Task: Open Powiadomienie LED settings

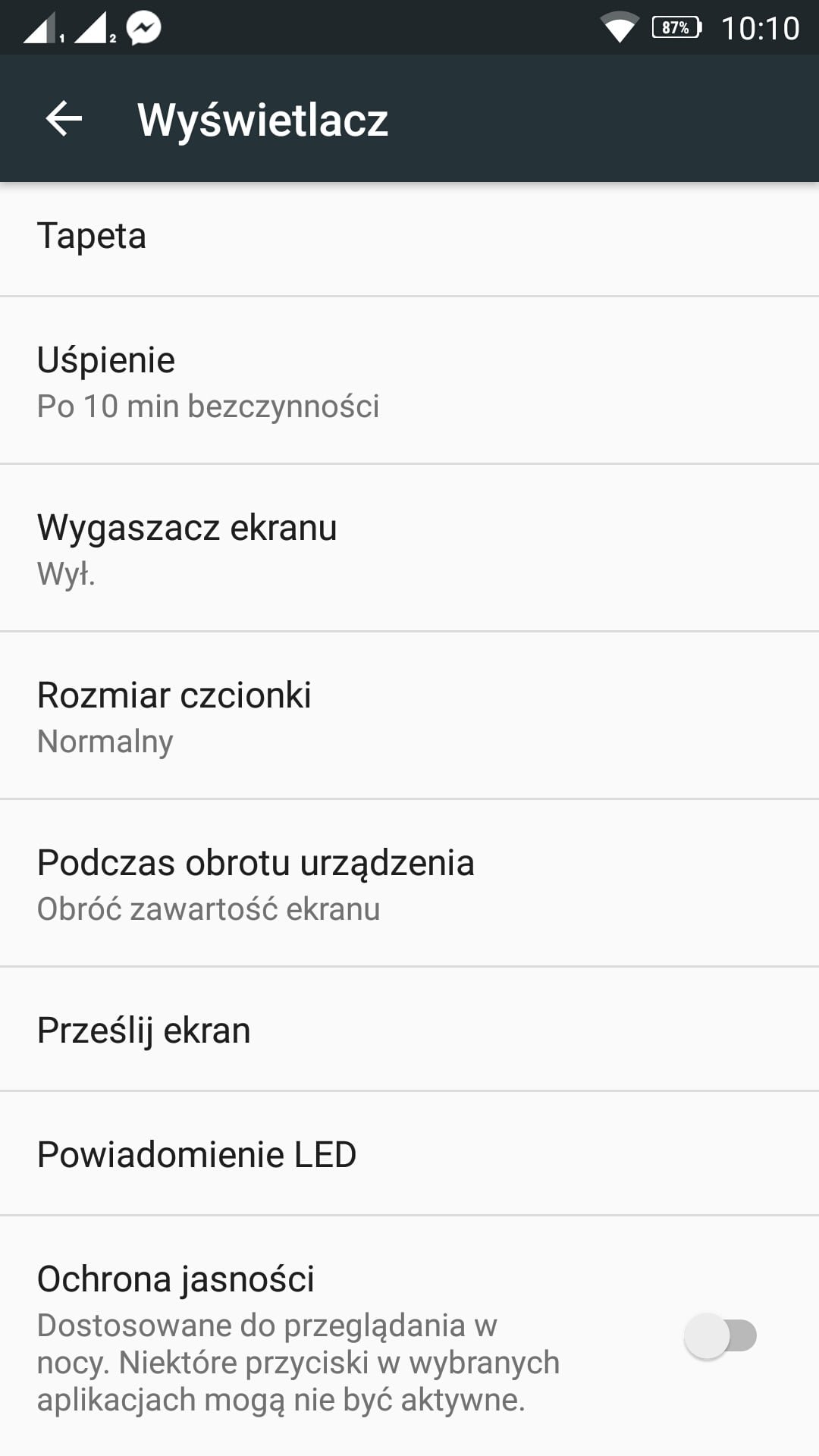Action: point(409,1154)
